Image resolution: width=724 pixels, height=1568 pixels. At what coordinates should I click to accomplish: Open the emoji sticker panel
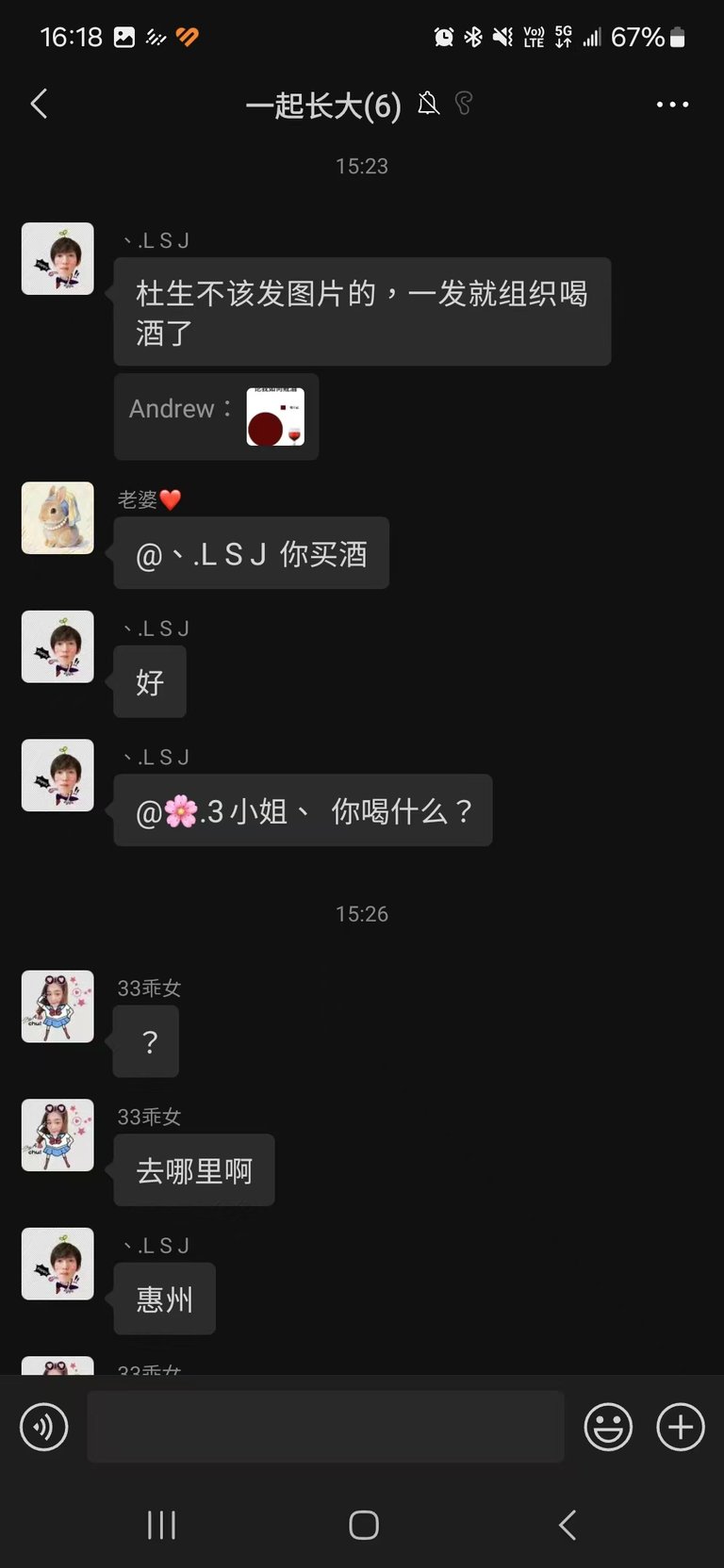pyautogui.click(x=608, y=1427)
